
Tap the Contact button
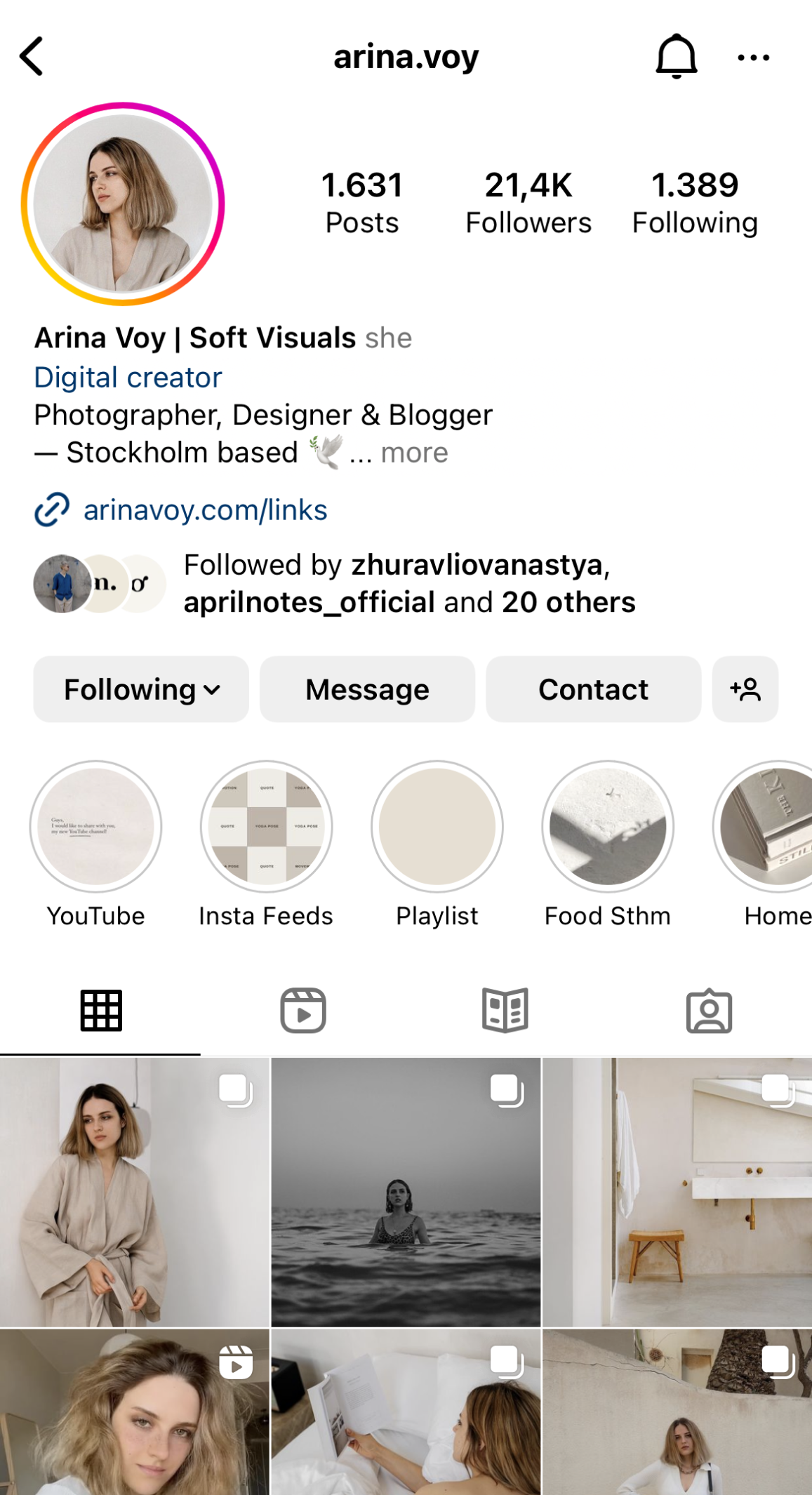click(x=593, y=689)
